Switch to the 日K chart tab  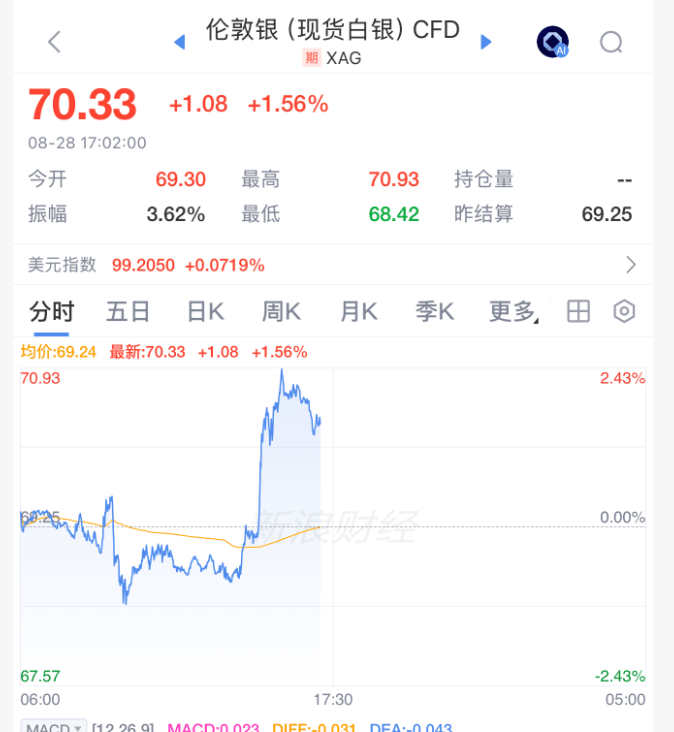point(205,312)
